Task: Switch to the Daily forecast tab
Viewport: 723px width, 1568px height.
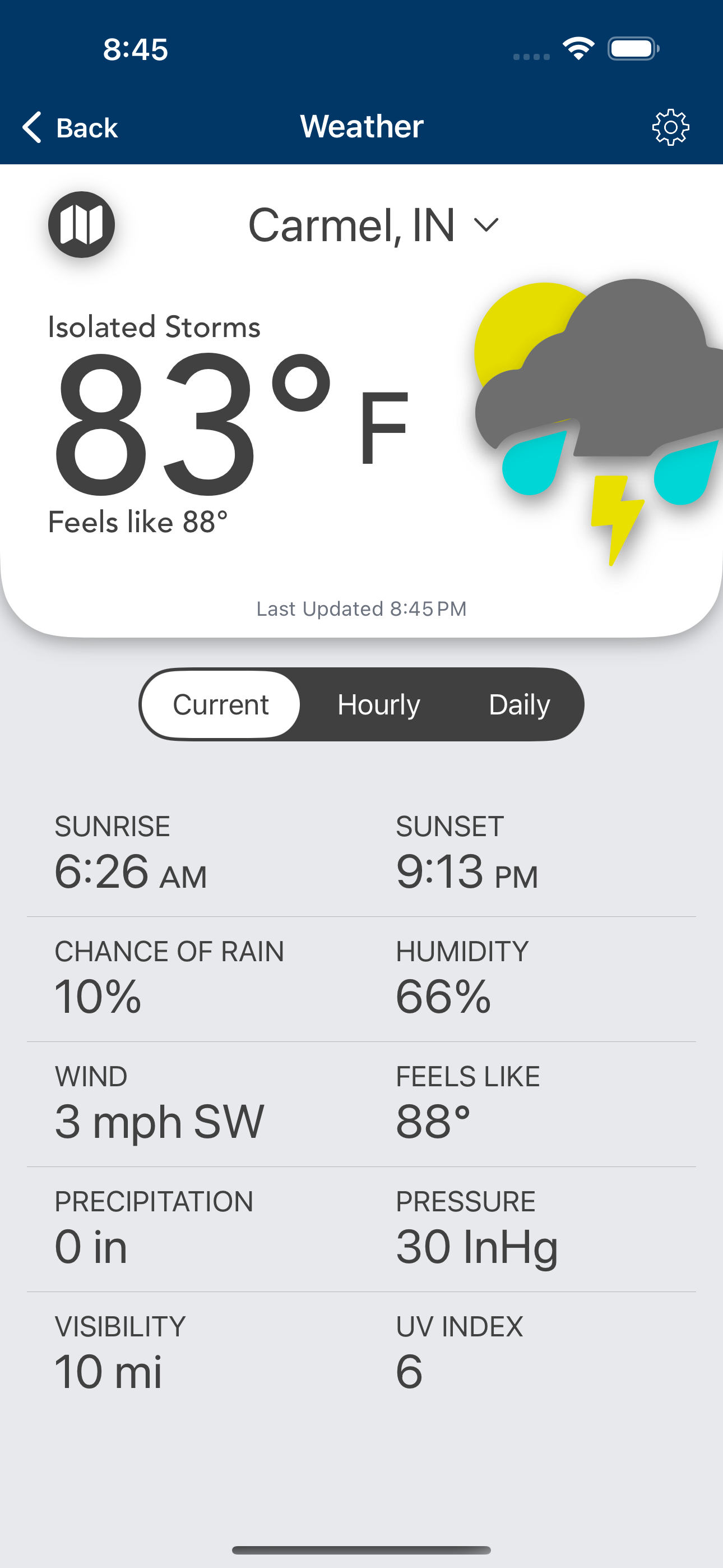Action: click(519, 704)
